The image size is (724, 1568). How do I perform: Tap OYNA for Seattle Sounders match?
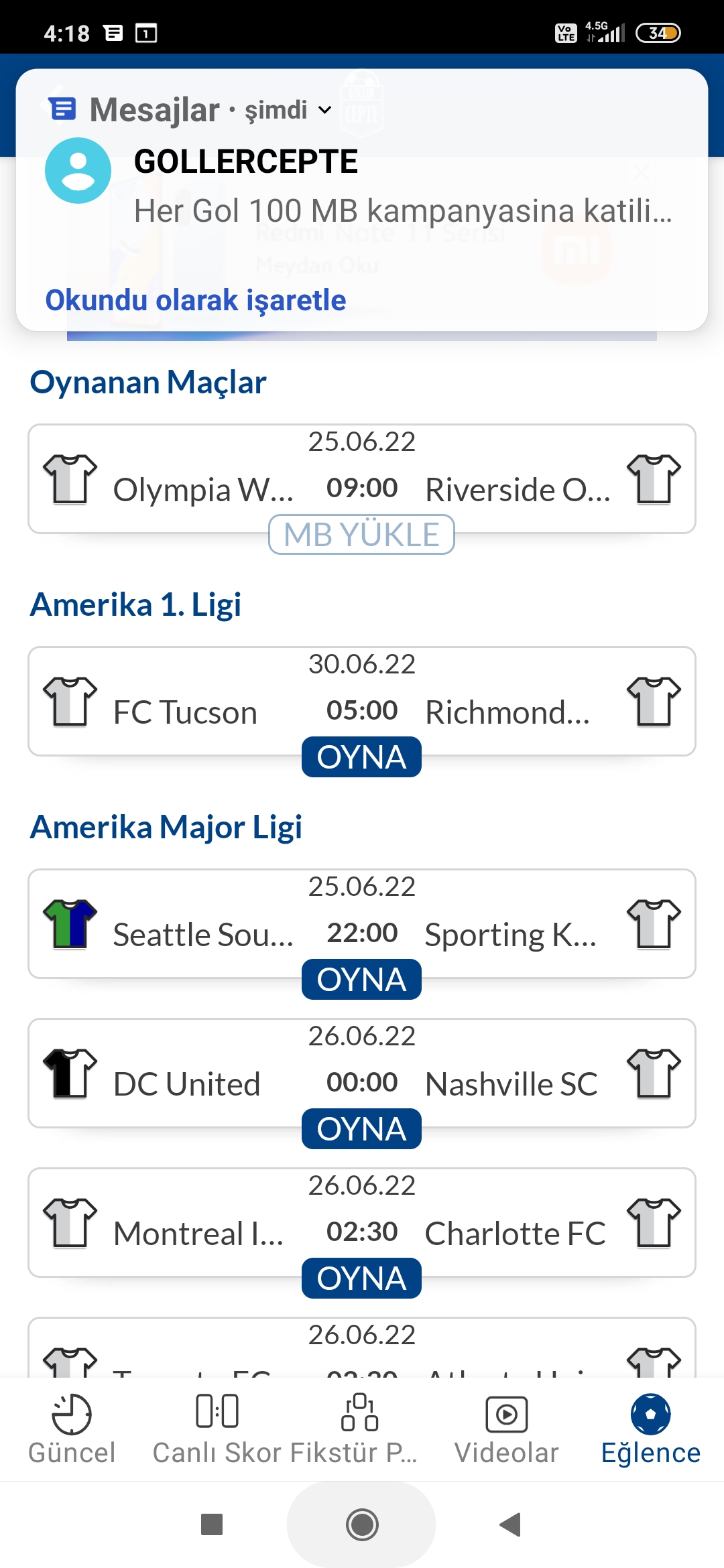[x=361, y=980]
